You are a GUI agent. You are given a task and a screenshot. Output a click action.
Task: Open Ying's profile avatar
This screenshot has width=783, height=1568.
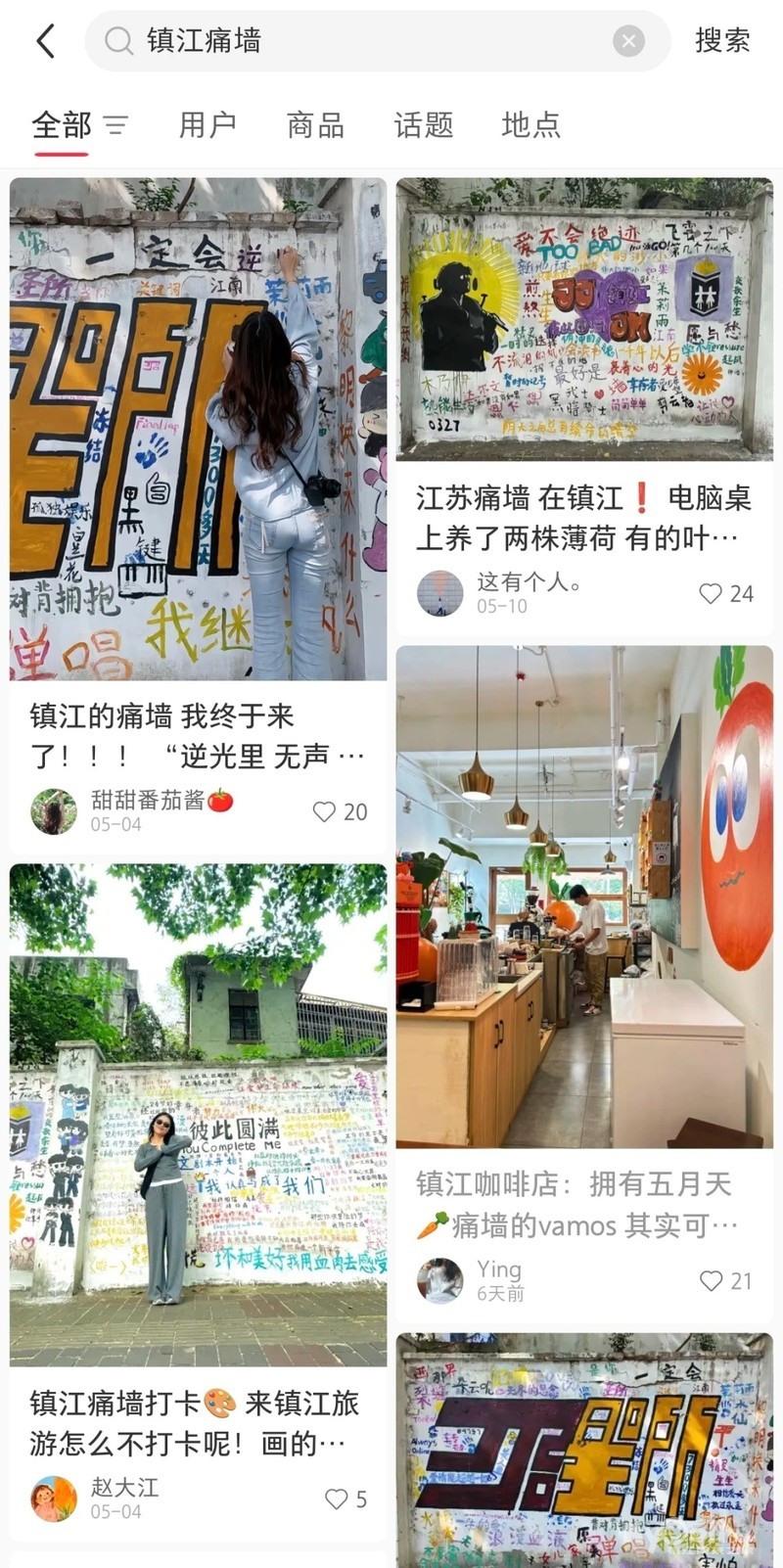pyautogui.click(x=440, y=1280)
